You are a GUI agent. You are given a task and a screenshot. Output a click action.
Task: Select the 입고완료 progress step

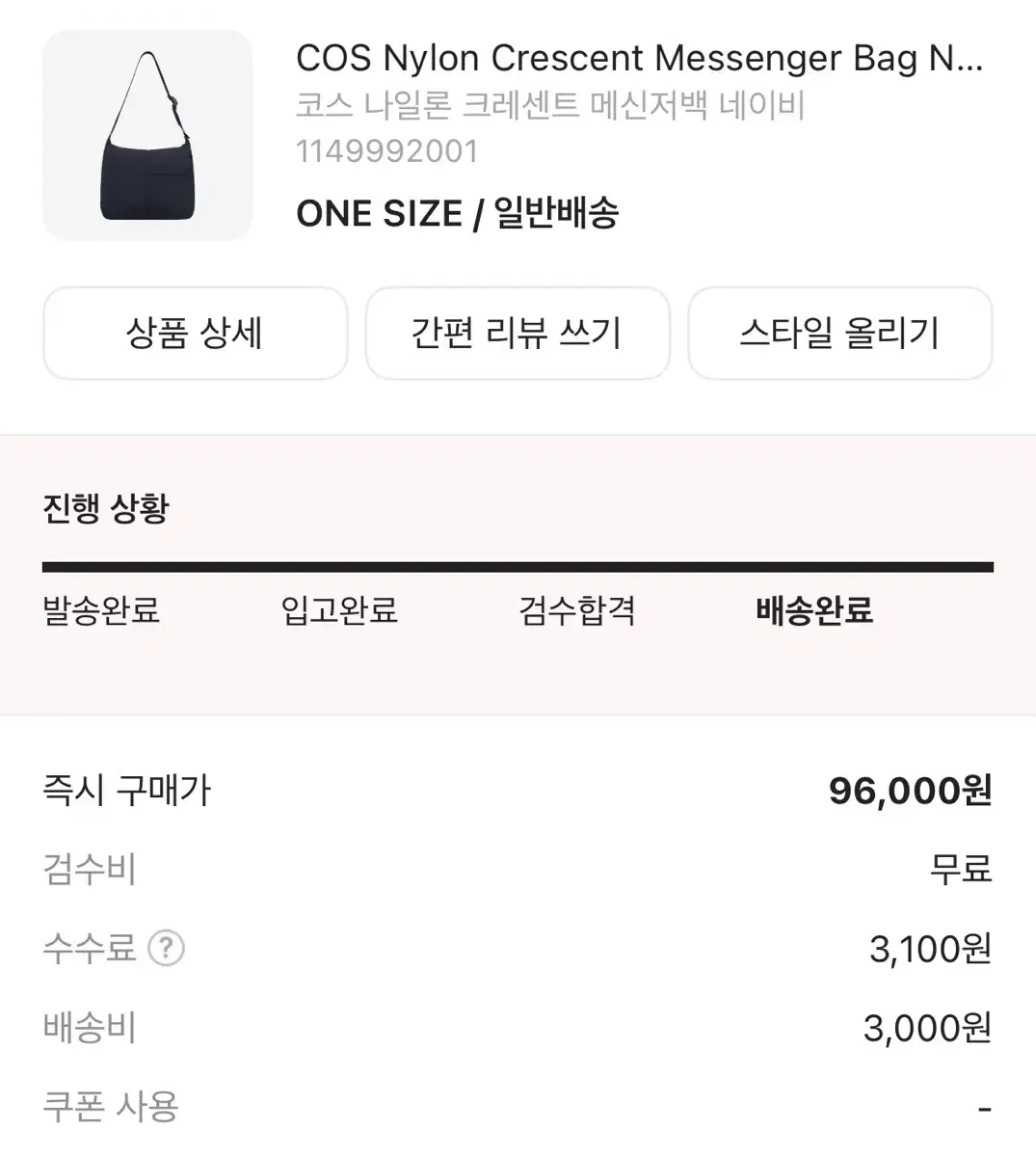pyautogui.click(x=338, y=609)
